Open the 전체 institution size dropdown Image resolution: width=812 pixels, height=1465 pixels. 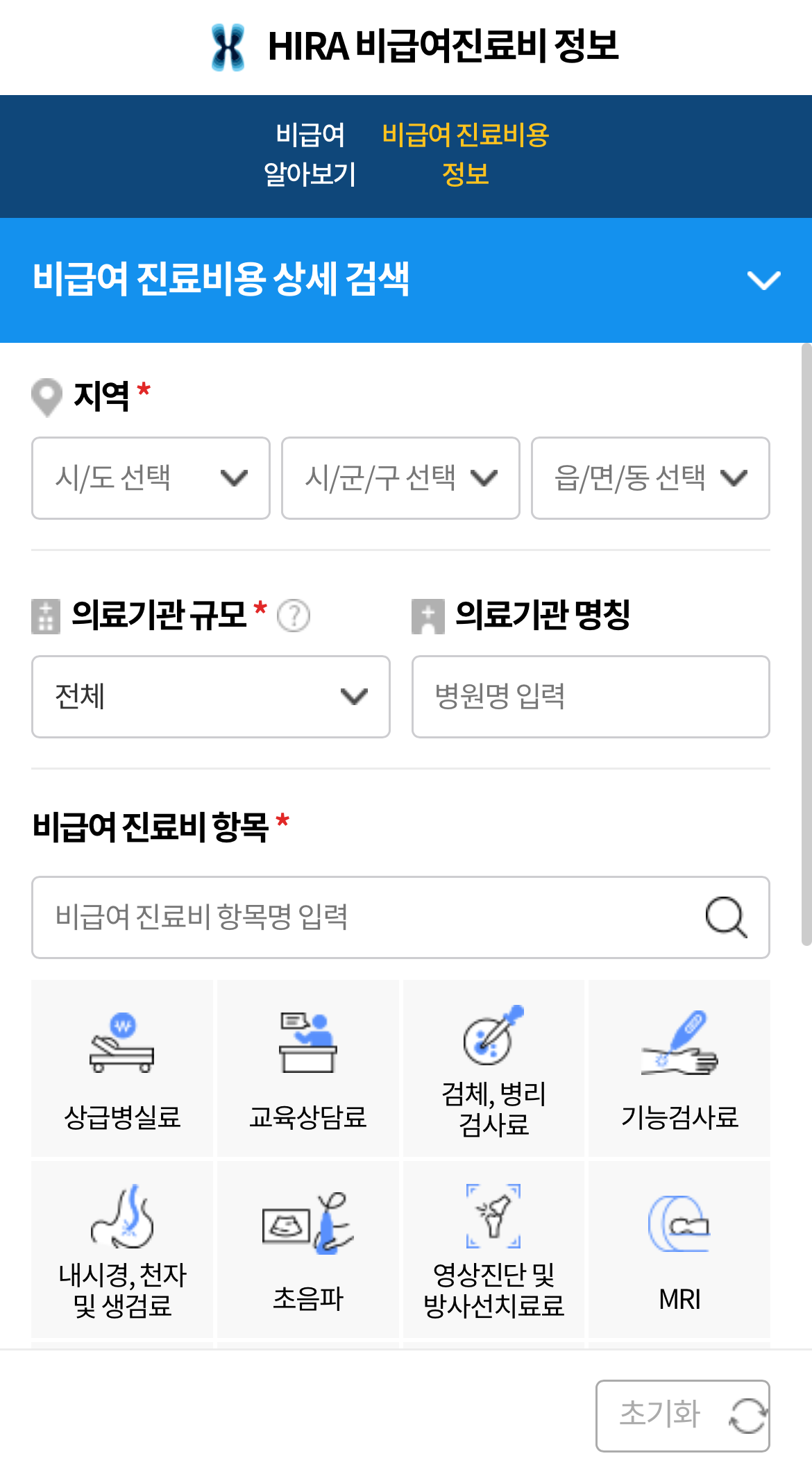210,696
